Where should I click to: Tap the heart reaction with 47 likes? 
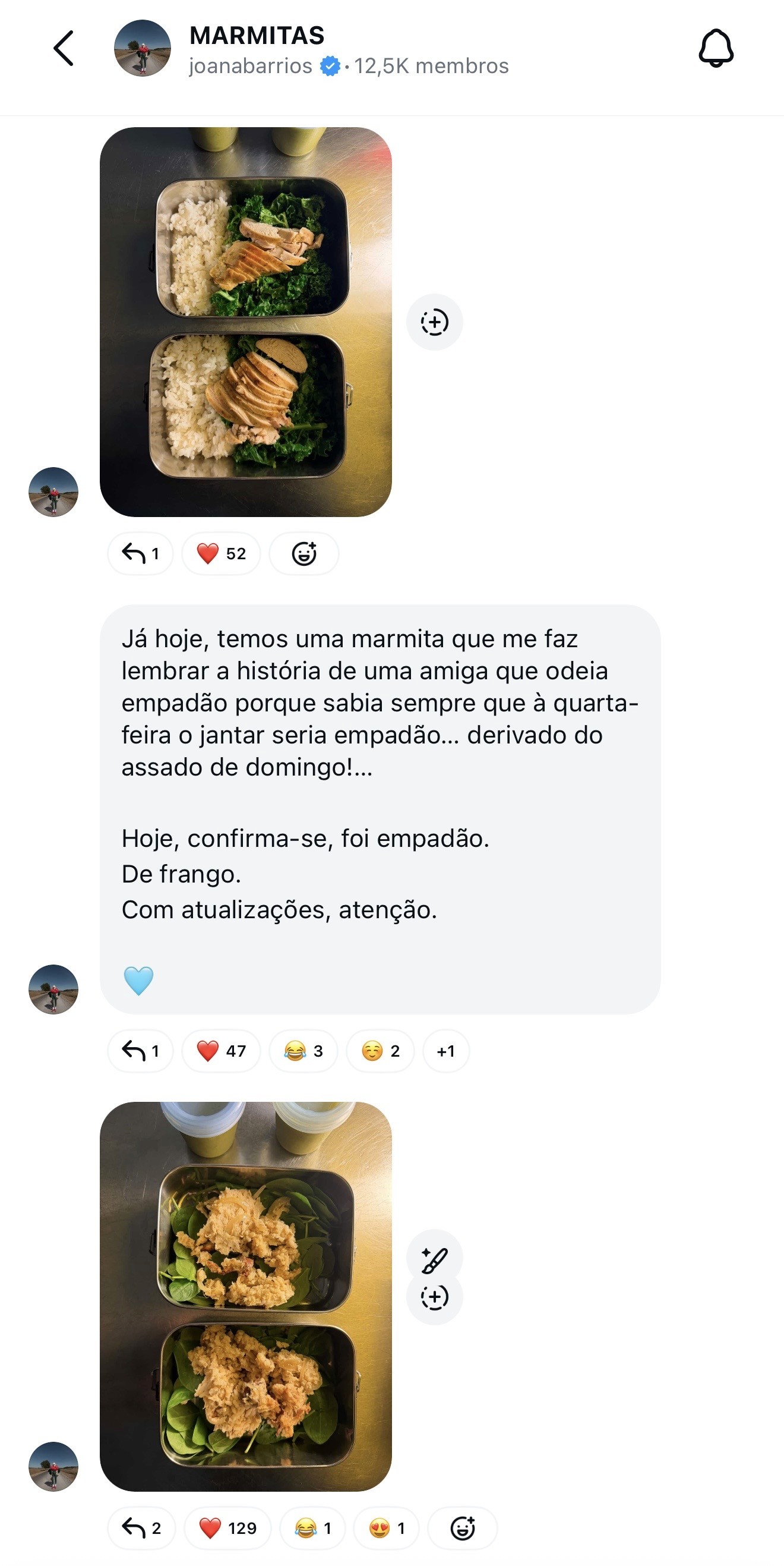click(221, 1051)
